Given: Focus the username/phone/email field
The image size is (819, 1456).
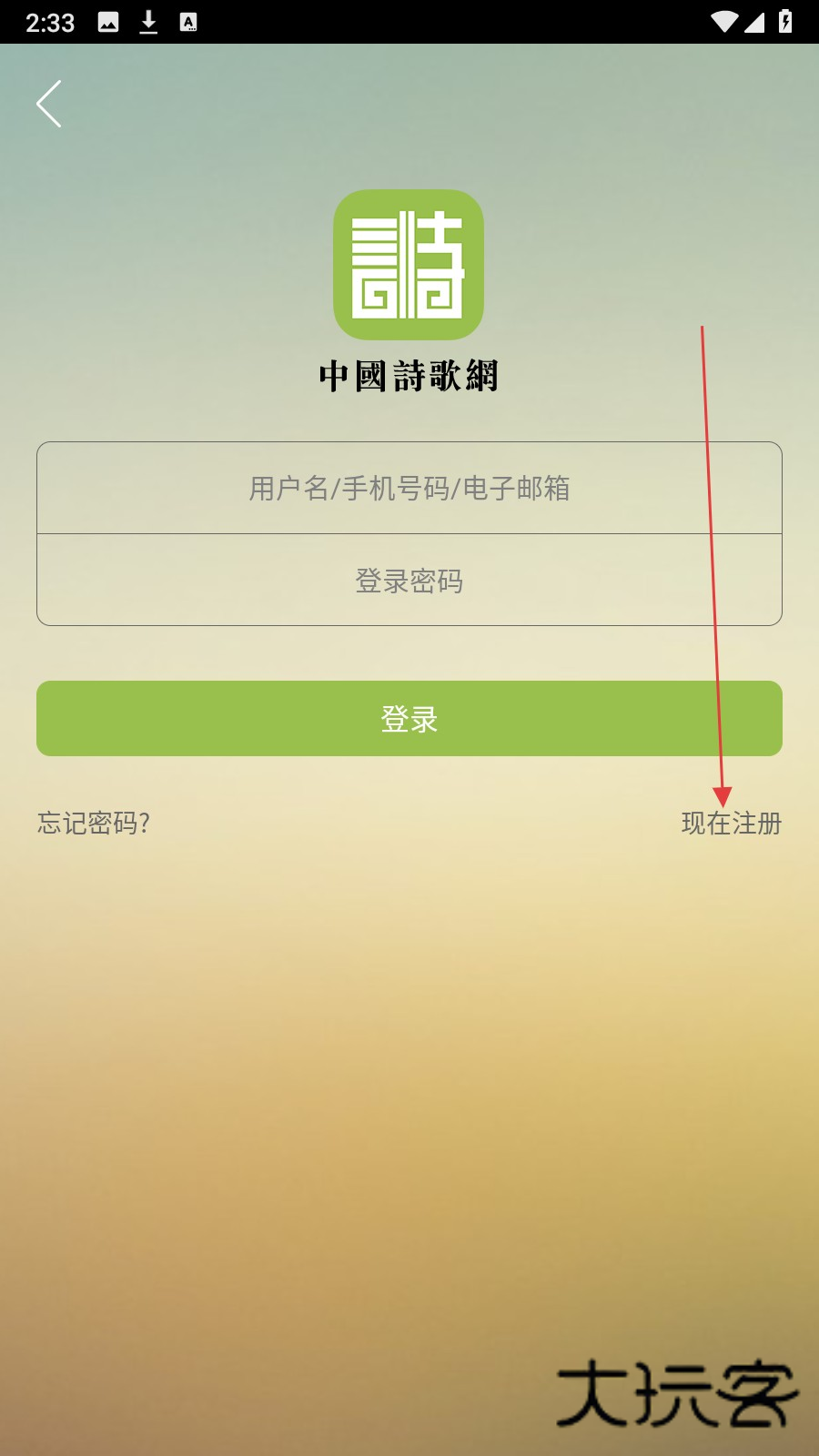Looking at the screenshot, I should [409, 489].
